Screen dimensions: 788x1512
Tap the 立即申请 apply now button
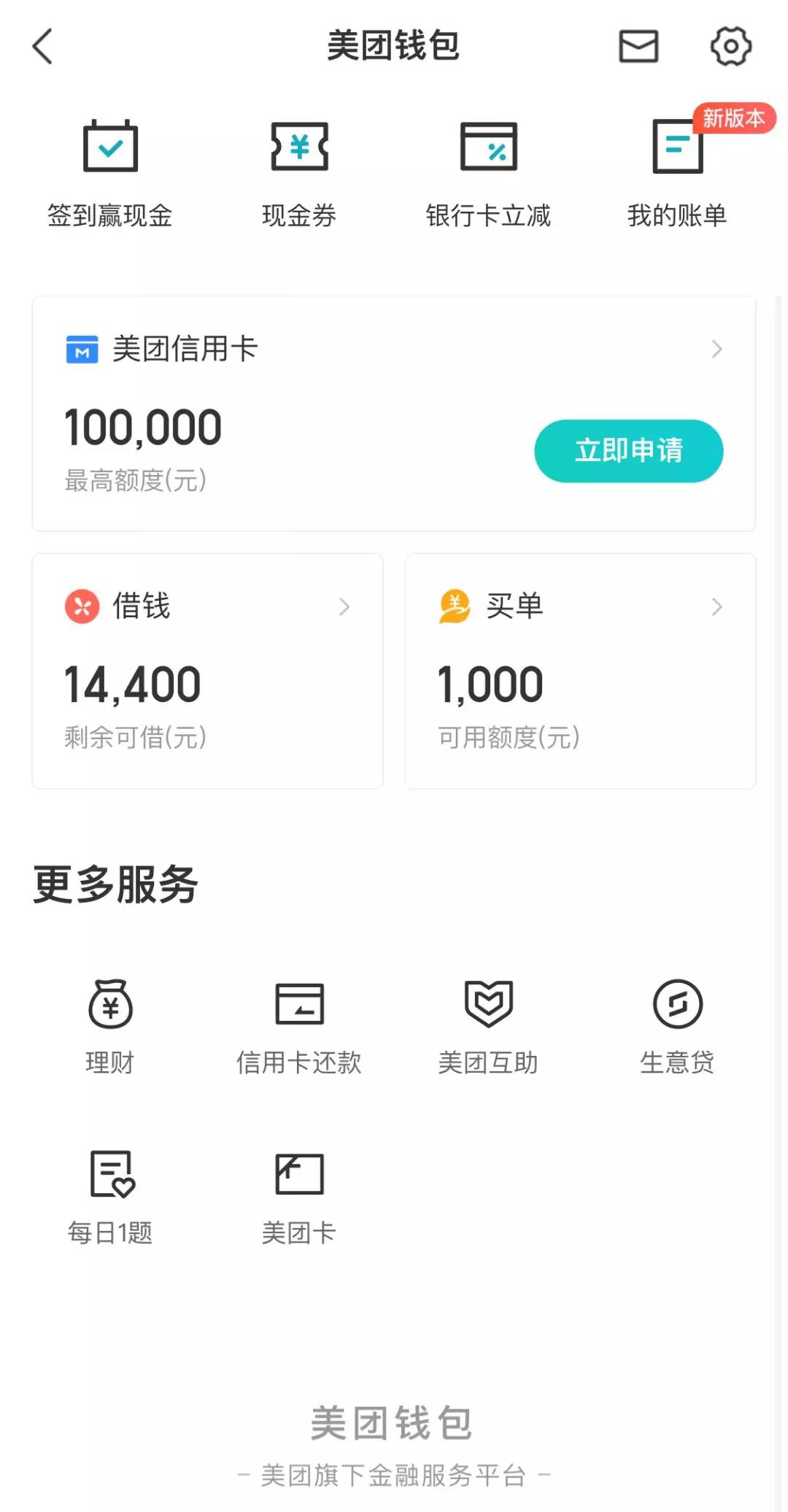pos(627,452)
